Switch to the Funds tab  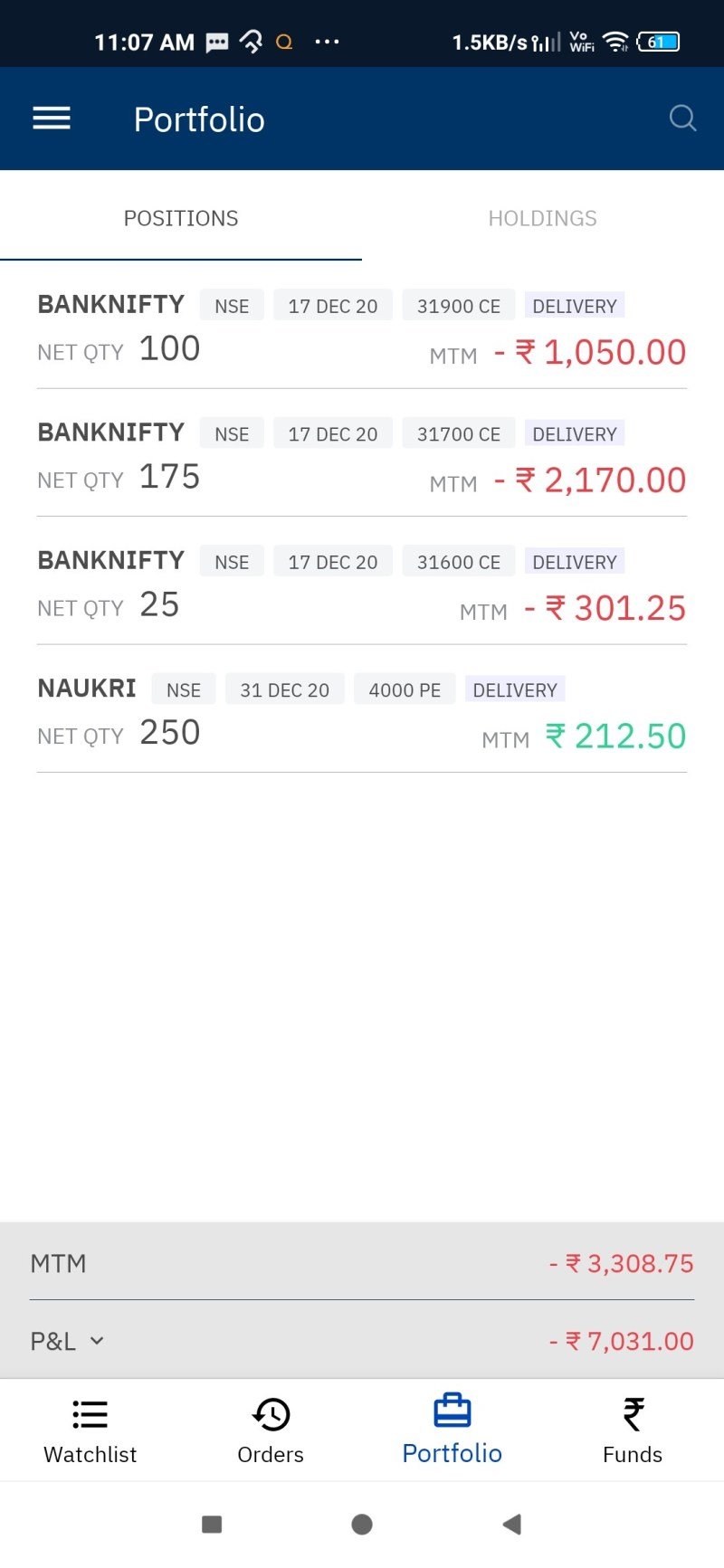[x=633, y=1431]
